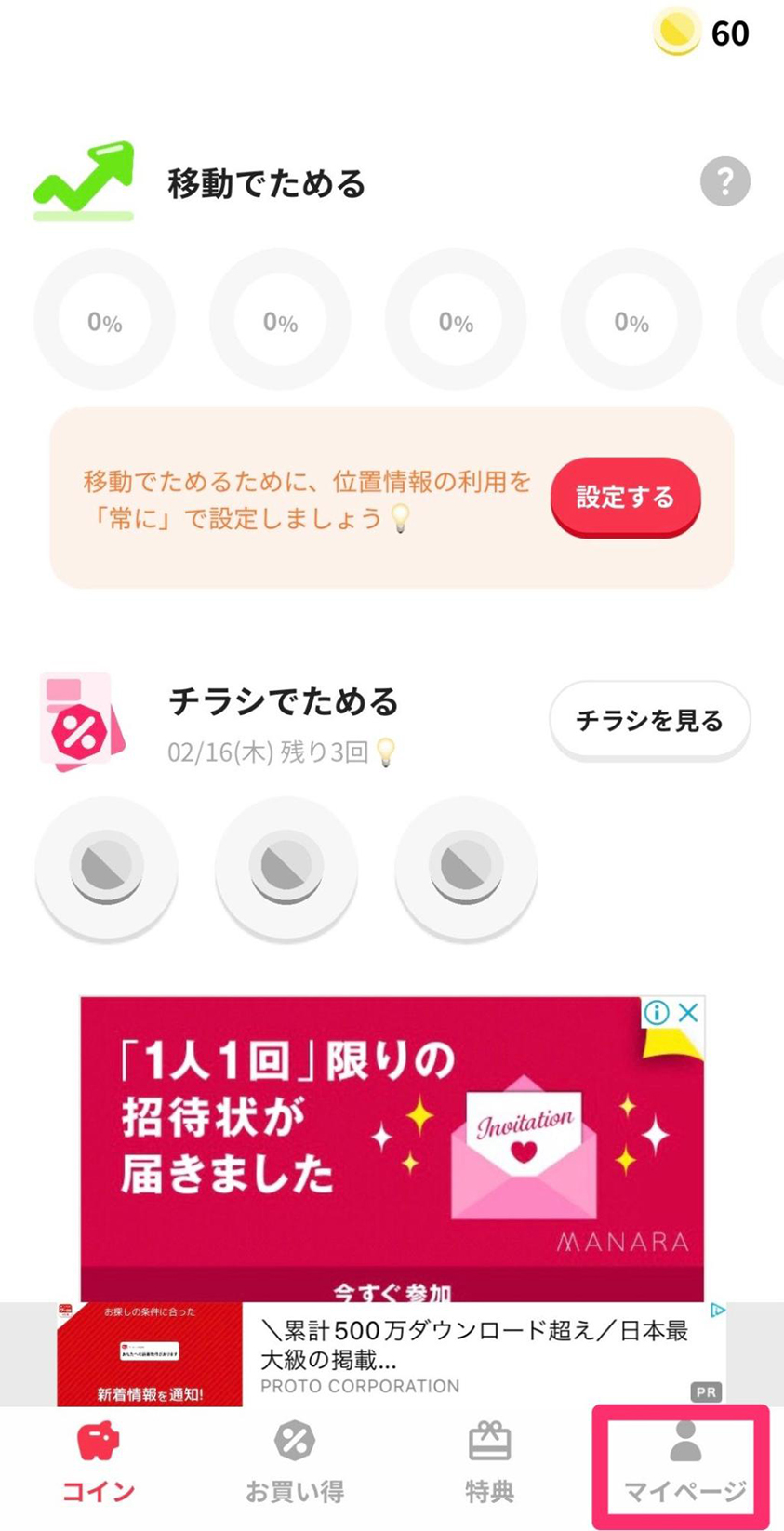784x1531 pixels.
Task: Tap the 設定する button
Action: coord(625,497)
